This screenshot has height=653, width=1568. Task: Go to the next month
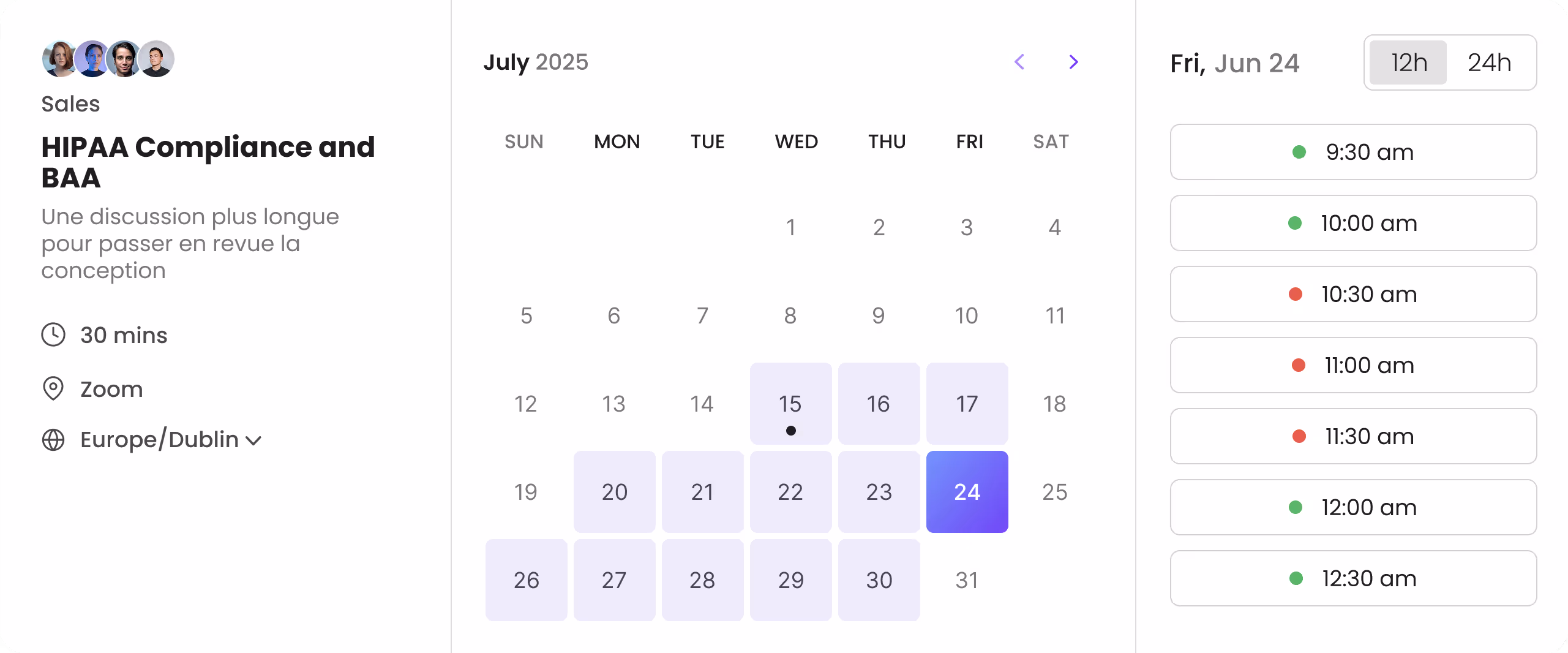pos(1073,62)
